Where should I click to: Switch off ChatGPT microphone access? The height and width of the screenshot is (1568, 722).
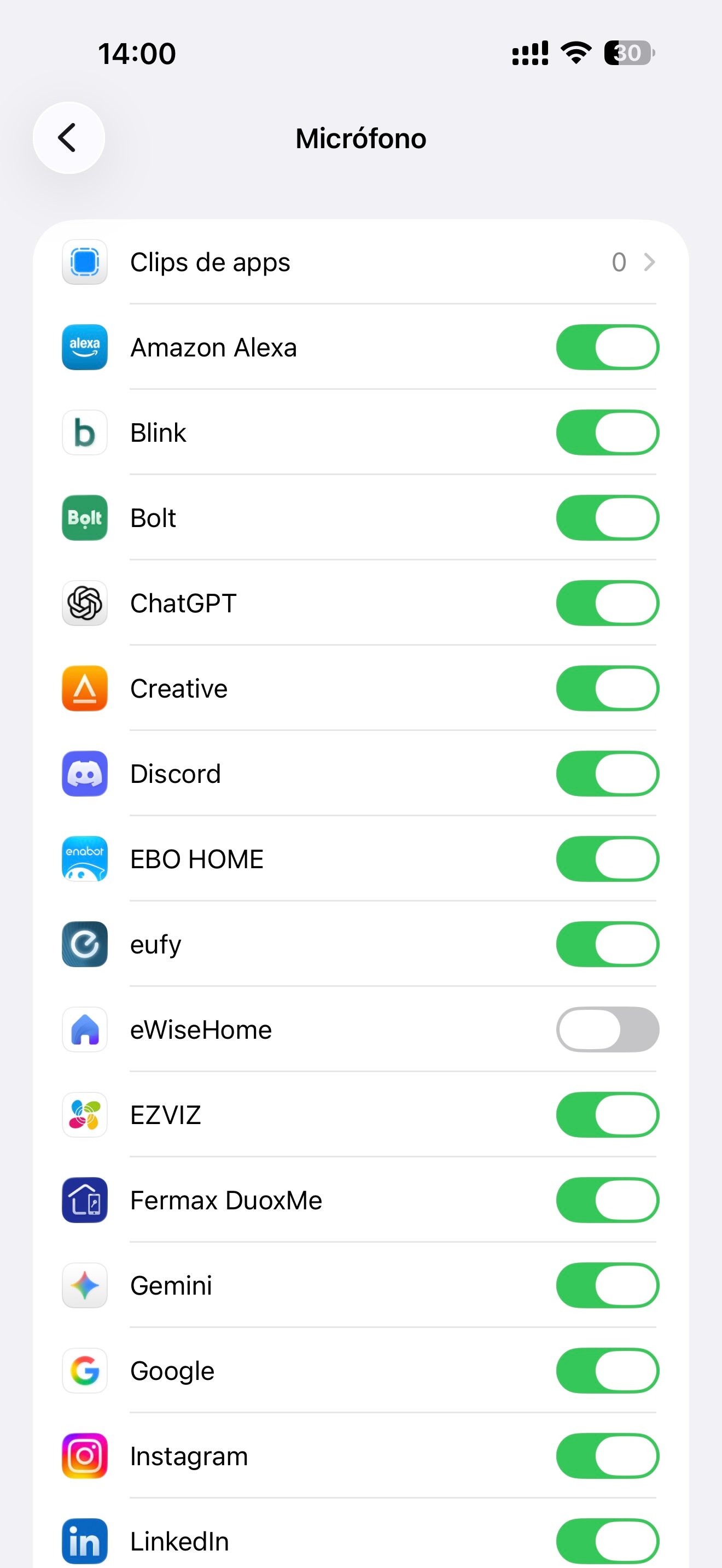pos(607,603)
